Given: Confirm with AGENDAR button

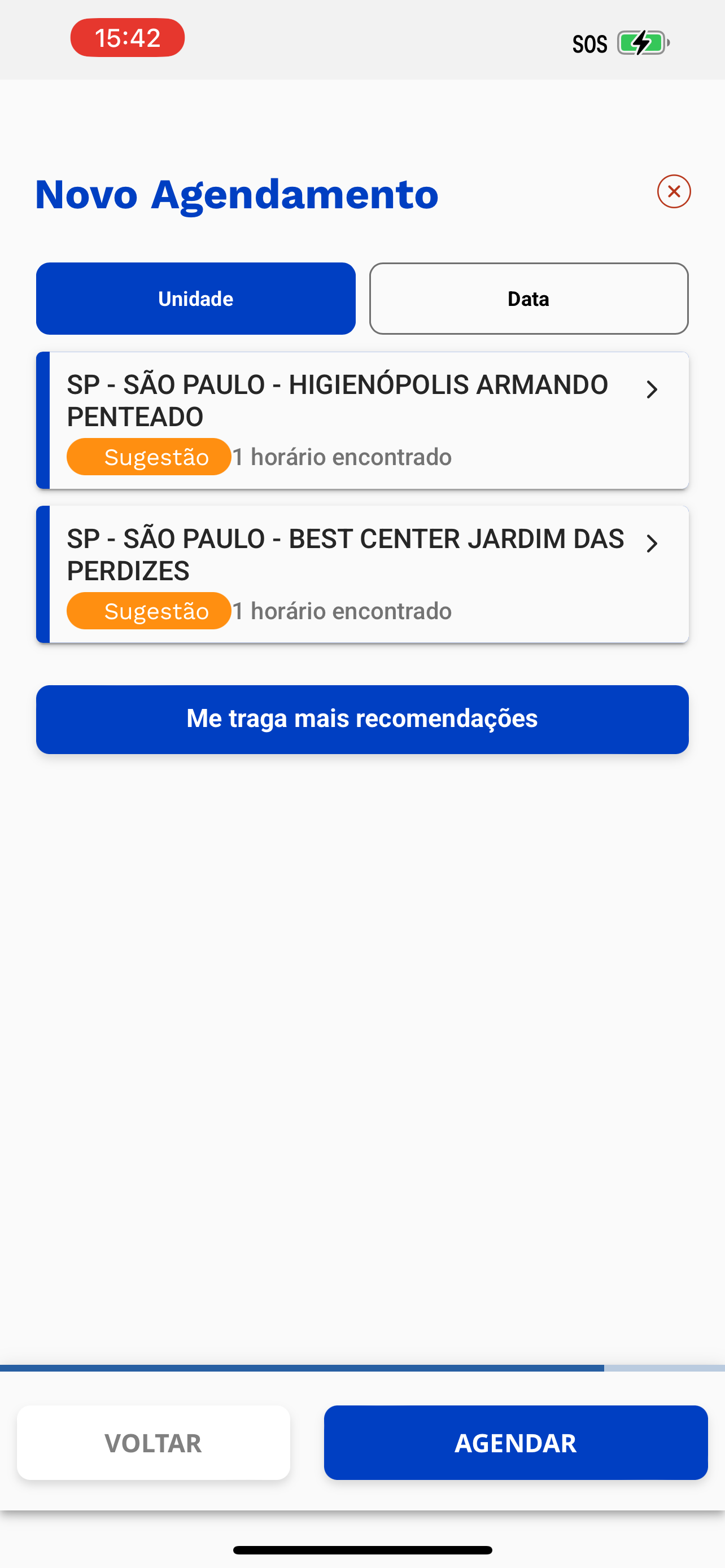Looking at the screenshot, I should click(x=516, y=1443).
